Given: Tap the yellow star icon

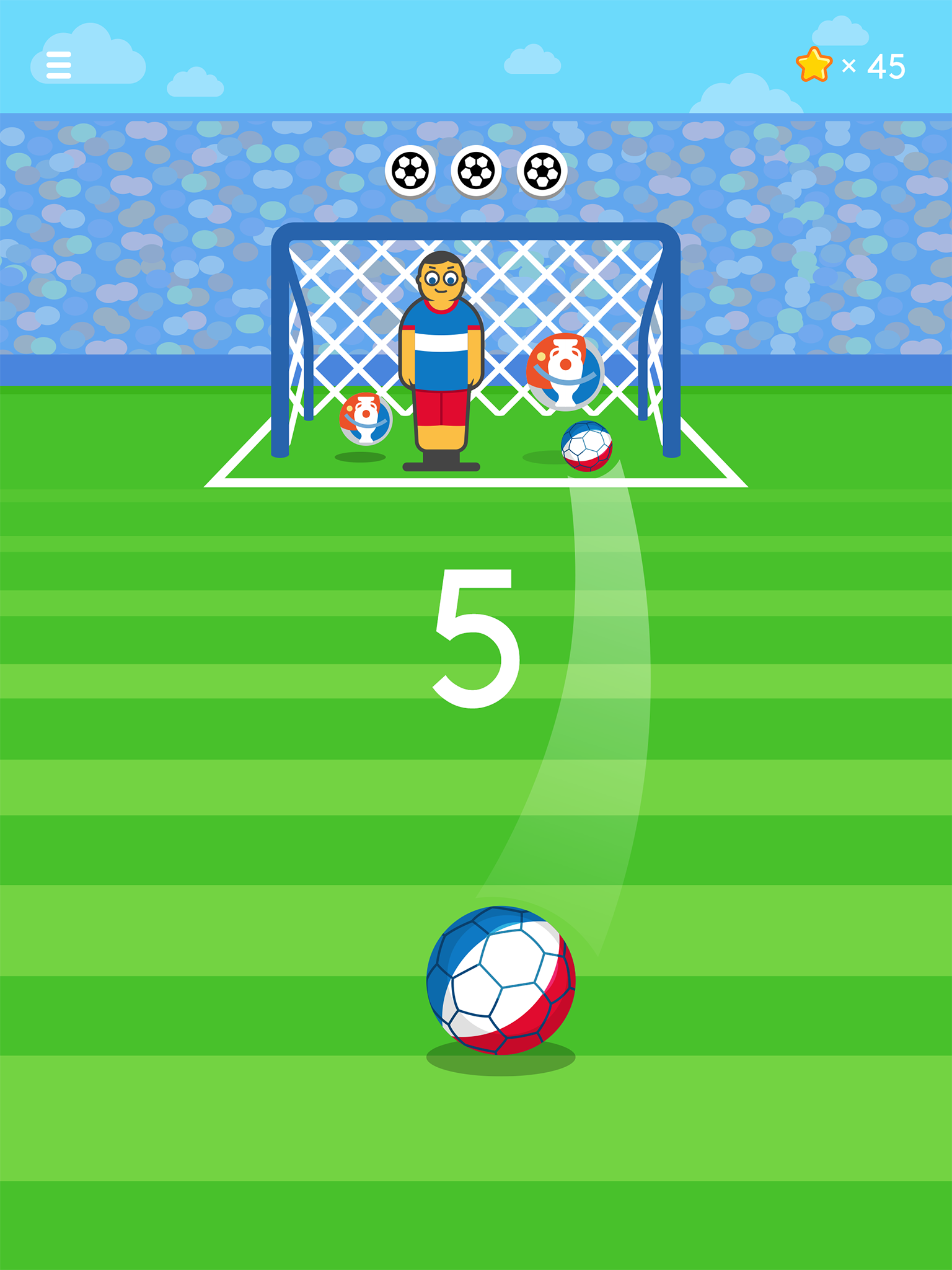Looking at the screenshot, I should 815,64.
